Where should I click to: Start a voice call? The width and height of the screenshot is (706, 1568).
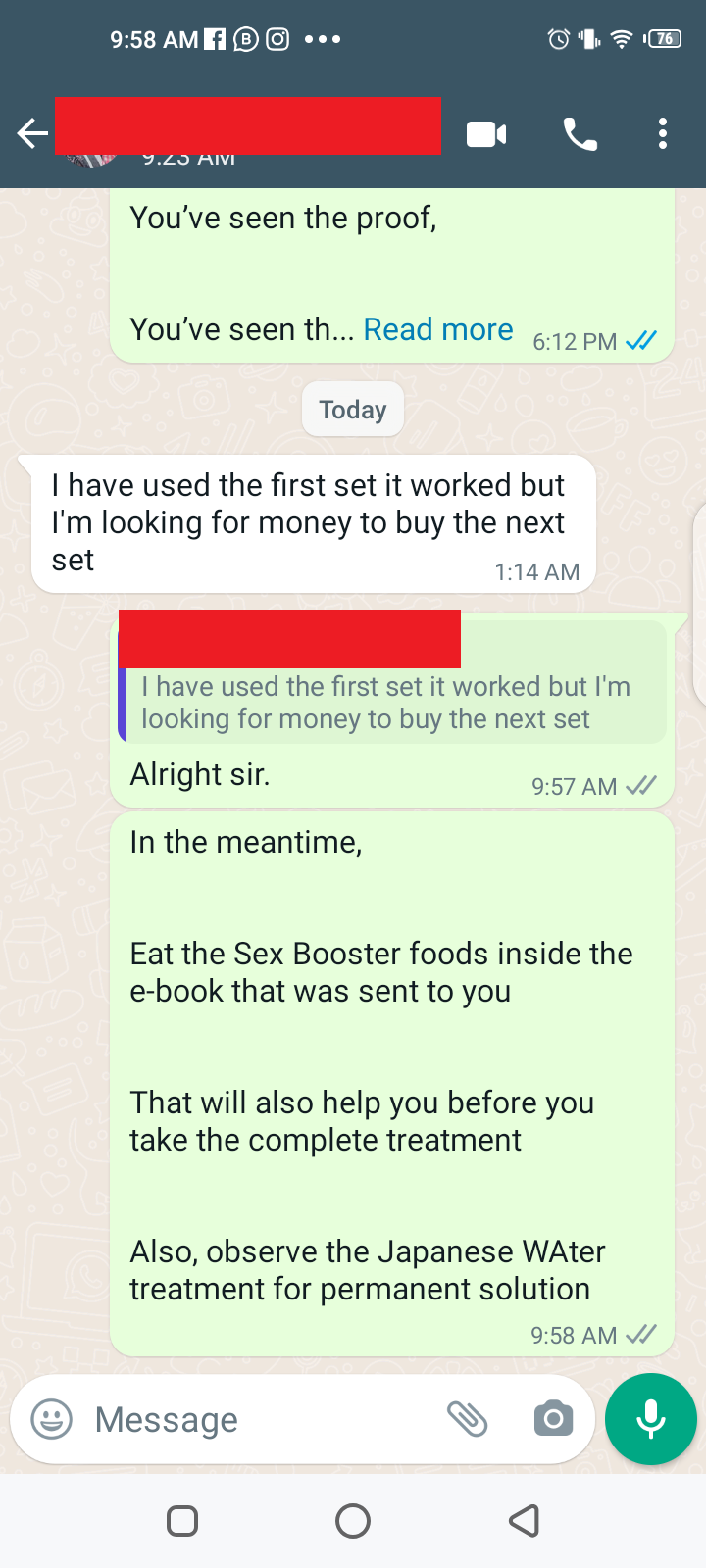[580, 134]
